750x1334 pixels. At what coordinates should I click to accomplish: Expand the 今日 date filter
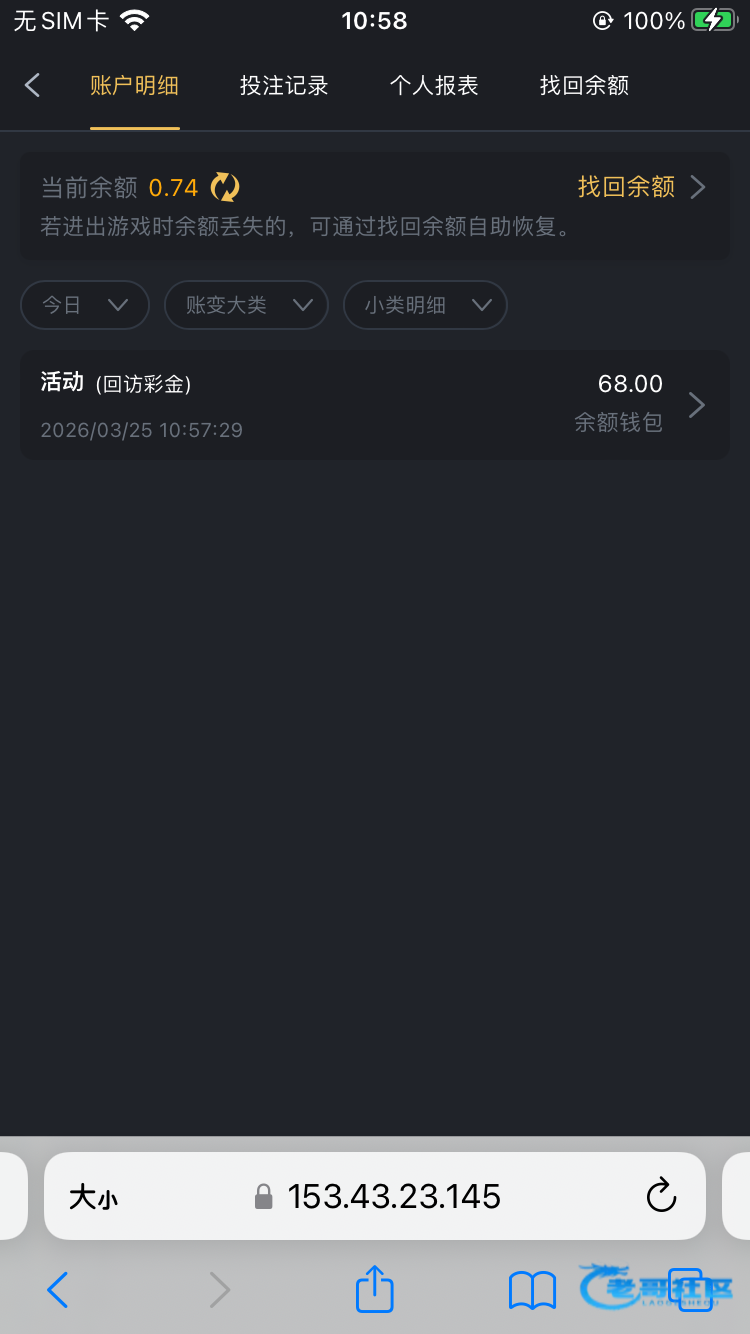pos(85,305)
